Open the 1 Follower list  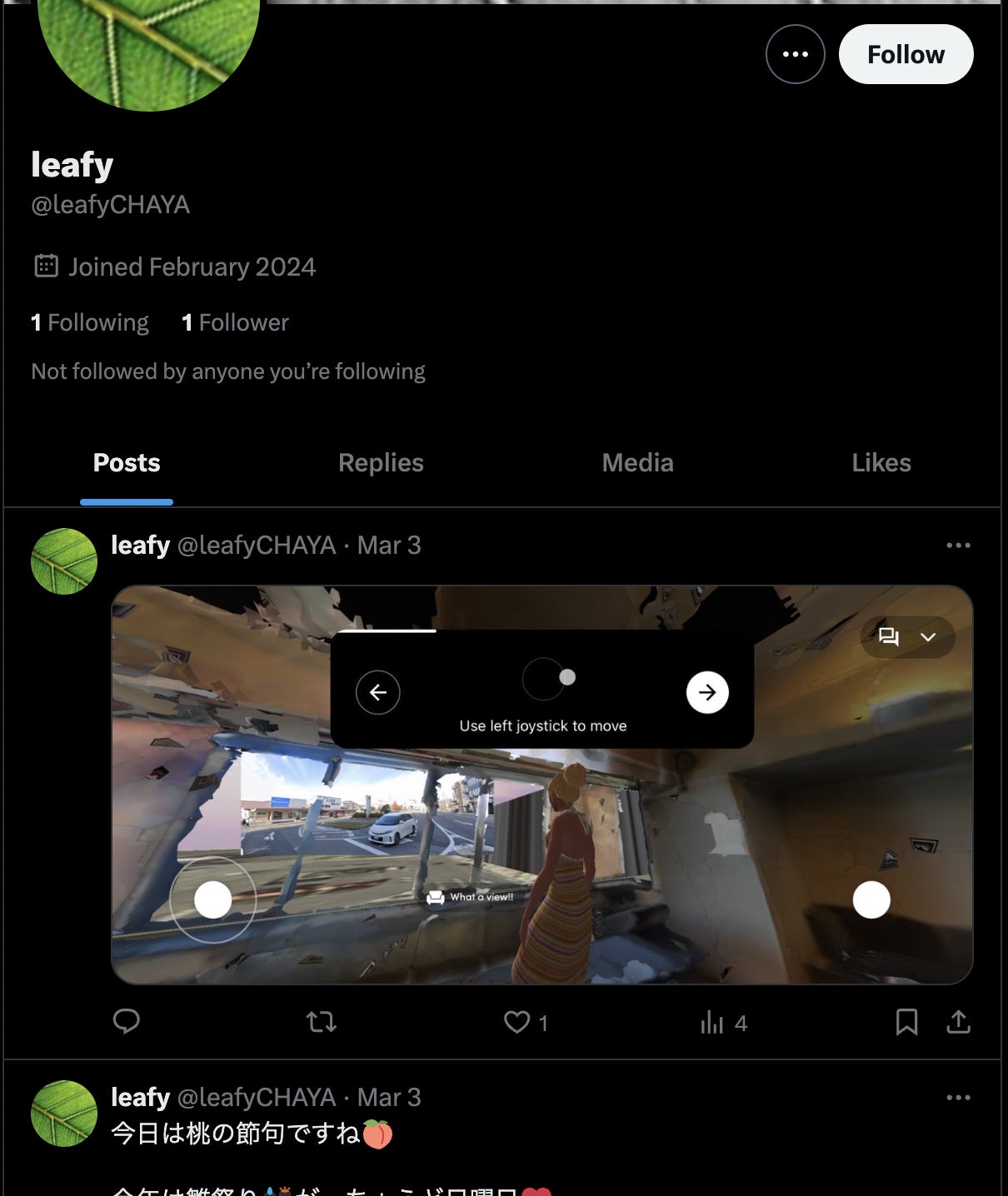click(x=235, y=322)
